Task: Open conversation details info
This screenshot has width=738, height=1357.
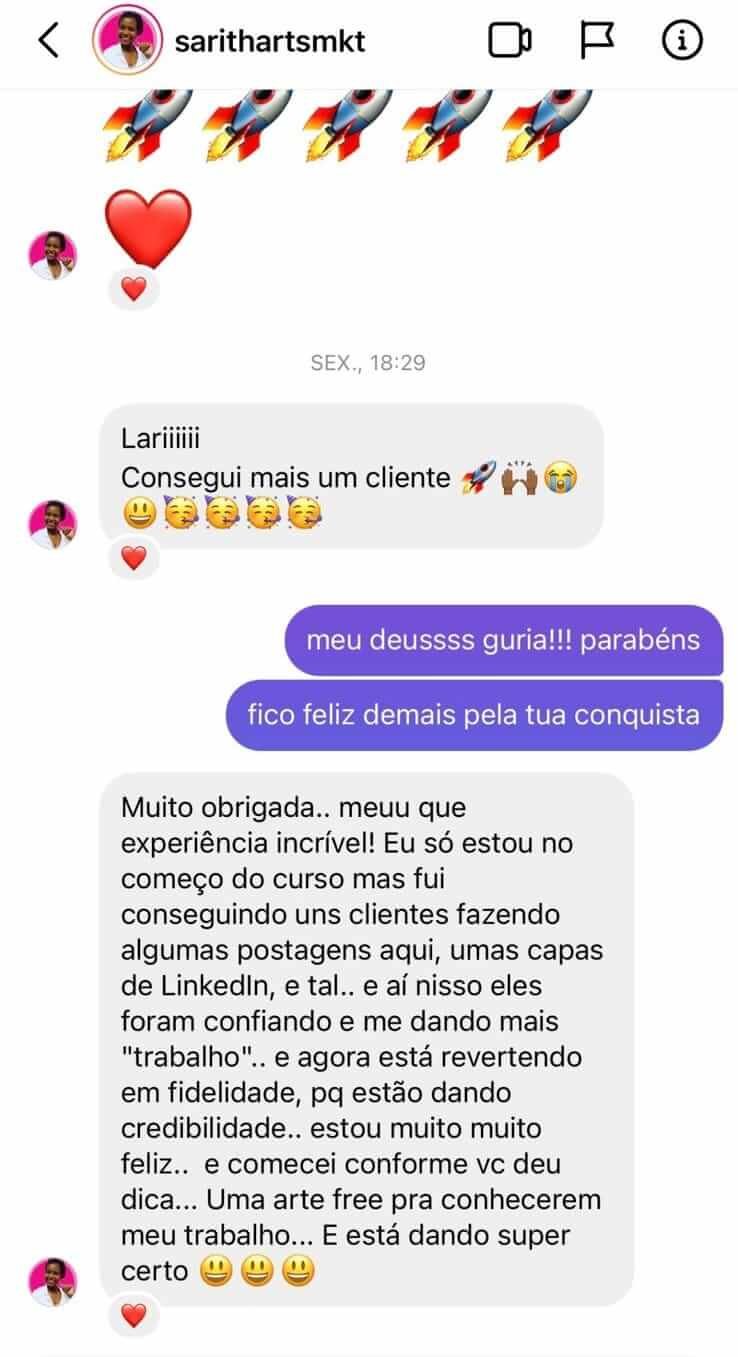Action: tap(684, 41)
